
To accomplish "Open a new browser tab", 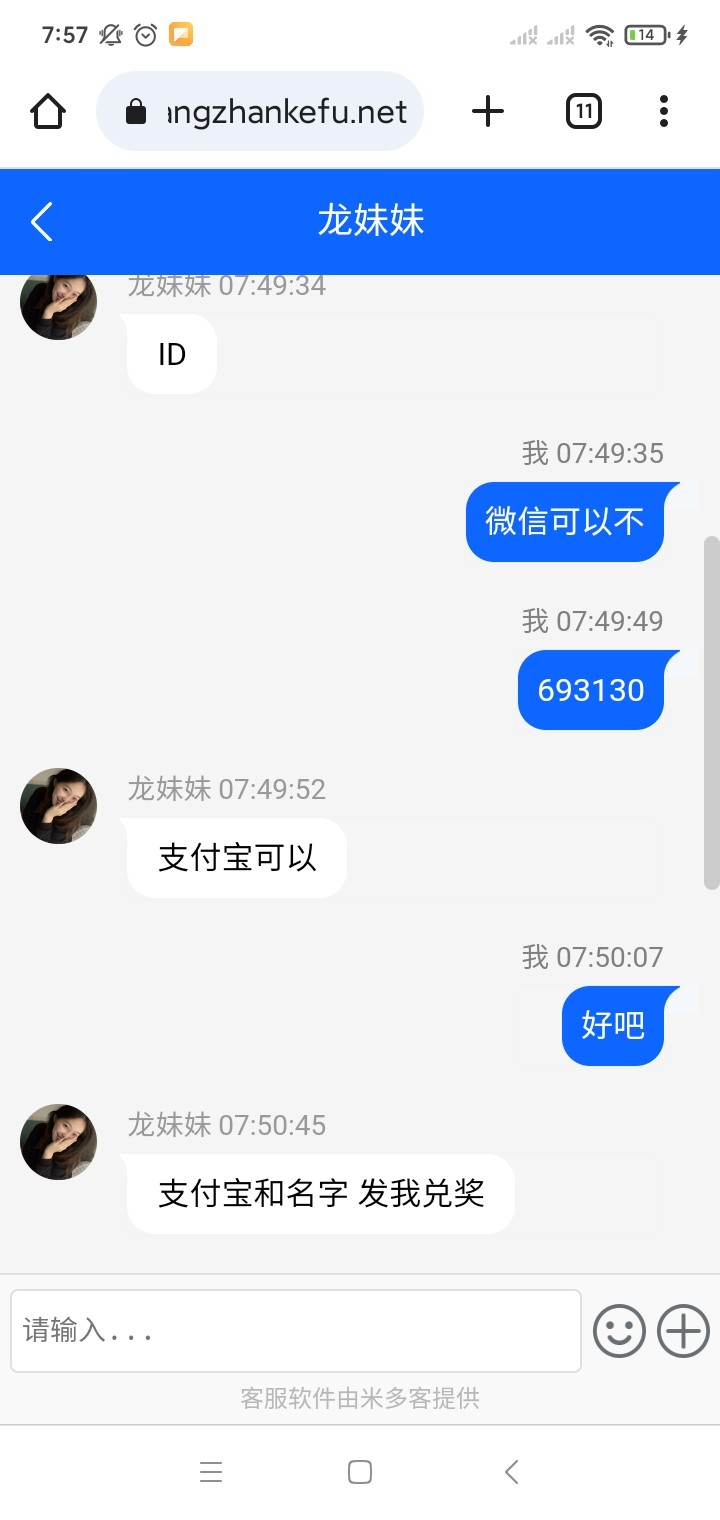I will point(487,111).
